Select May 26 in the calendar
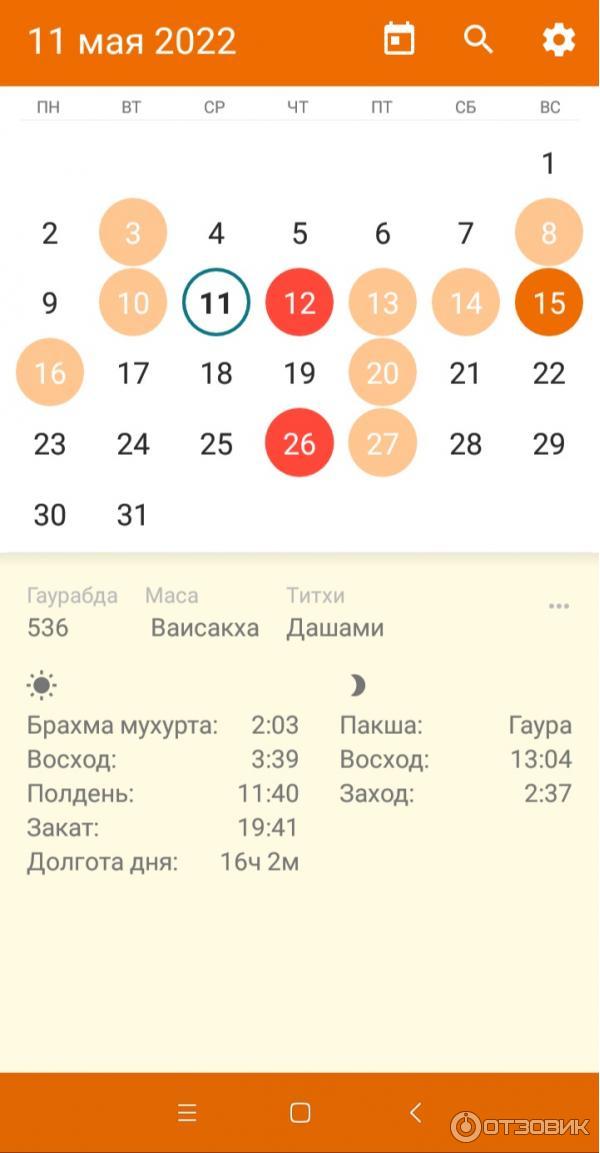This screenshot has width=600, height=1153. pos(299,443)
